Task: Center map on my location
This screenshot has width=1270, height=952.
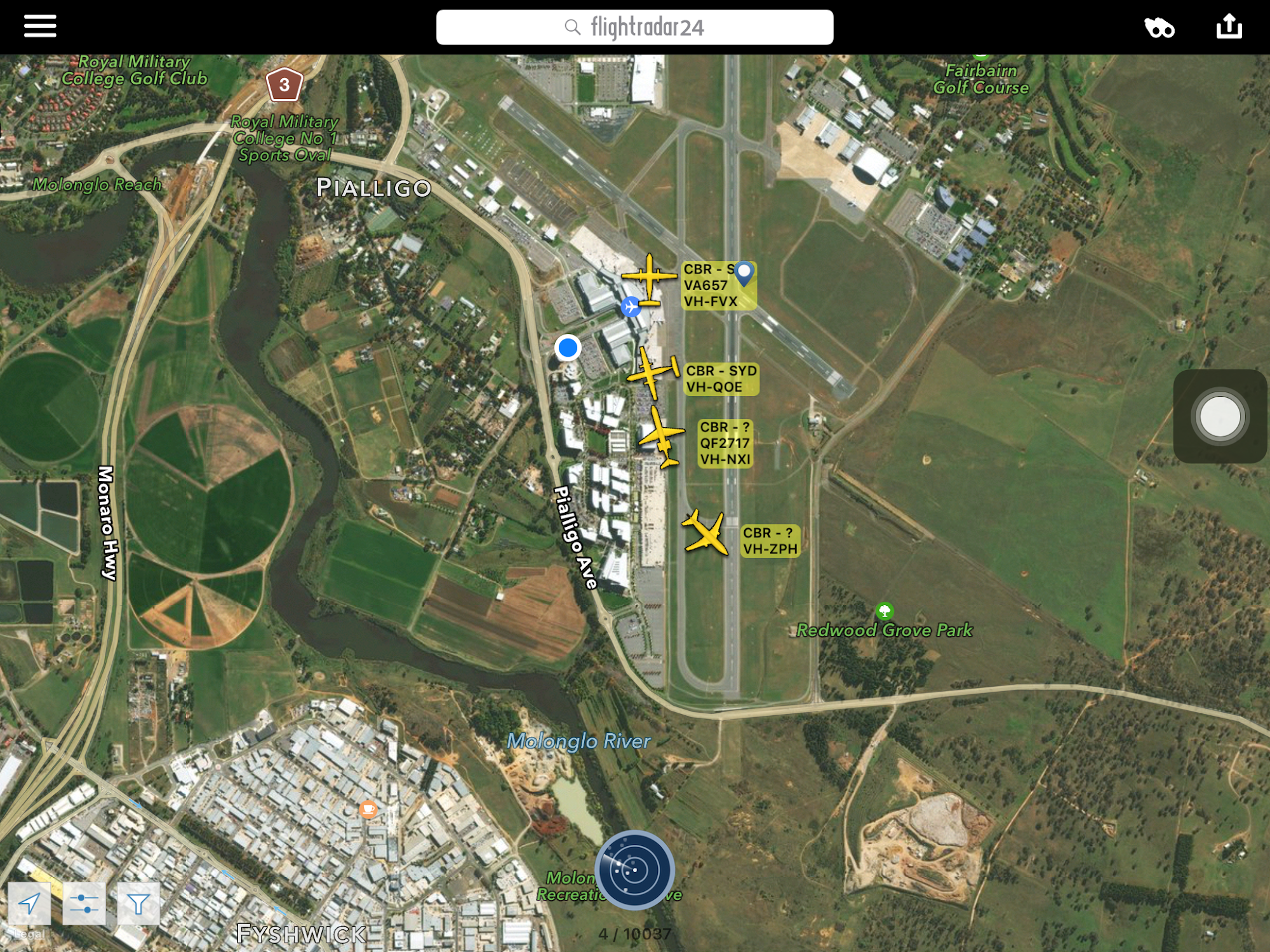Action: [29, 903]
